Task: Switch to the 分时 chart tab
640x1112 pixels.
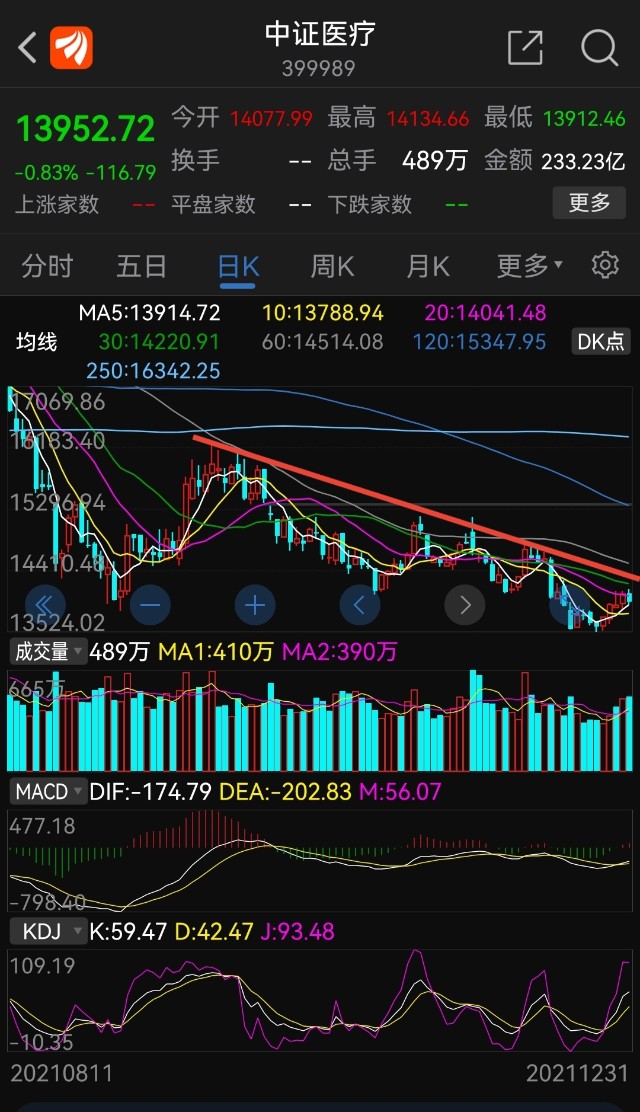Action: click(x=48, y=266)
